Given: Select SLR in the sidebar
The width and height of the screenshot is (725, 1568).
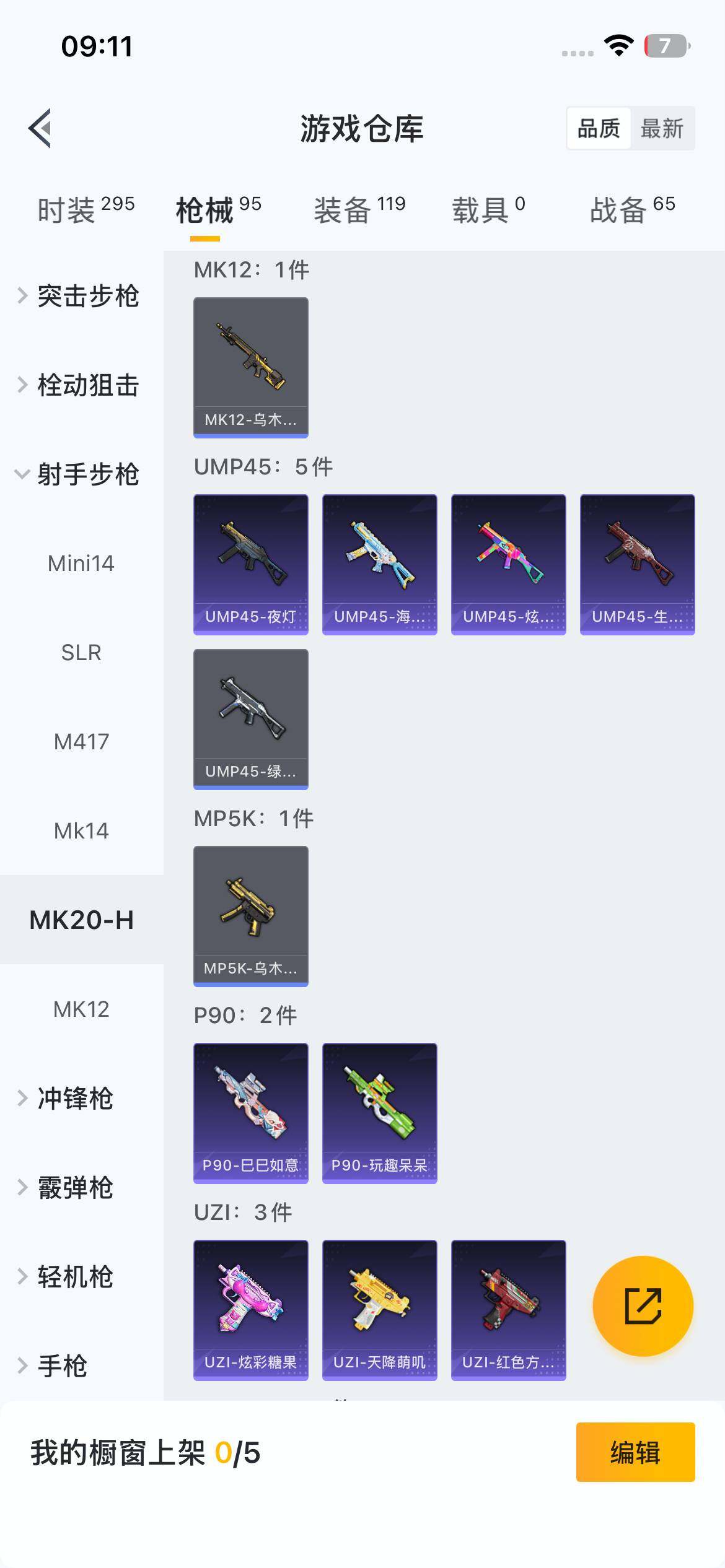Looking at the screenshot, I should coord(81,653).
